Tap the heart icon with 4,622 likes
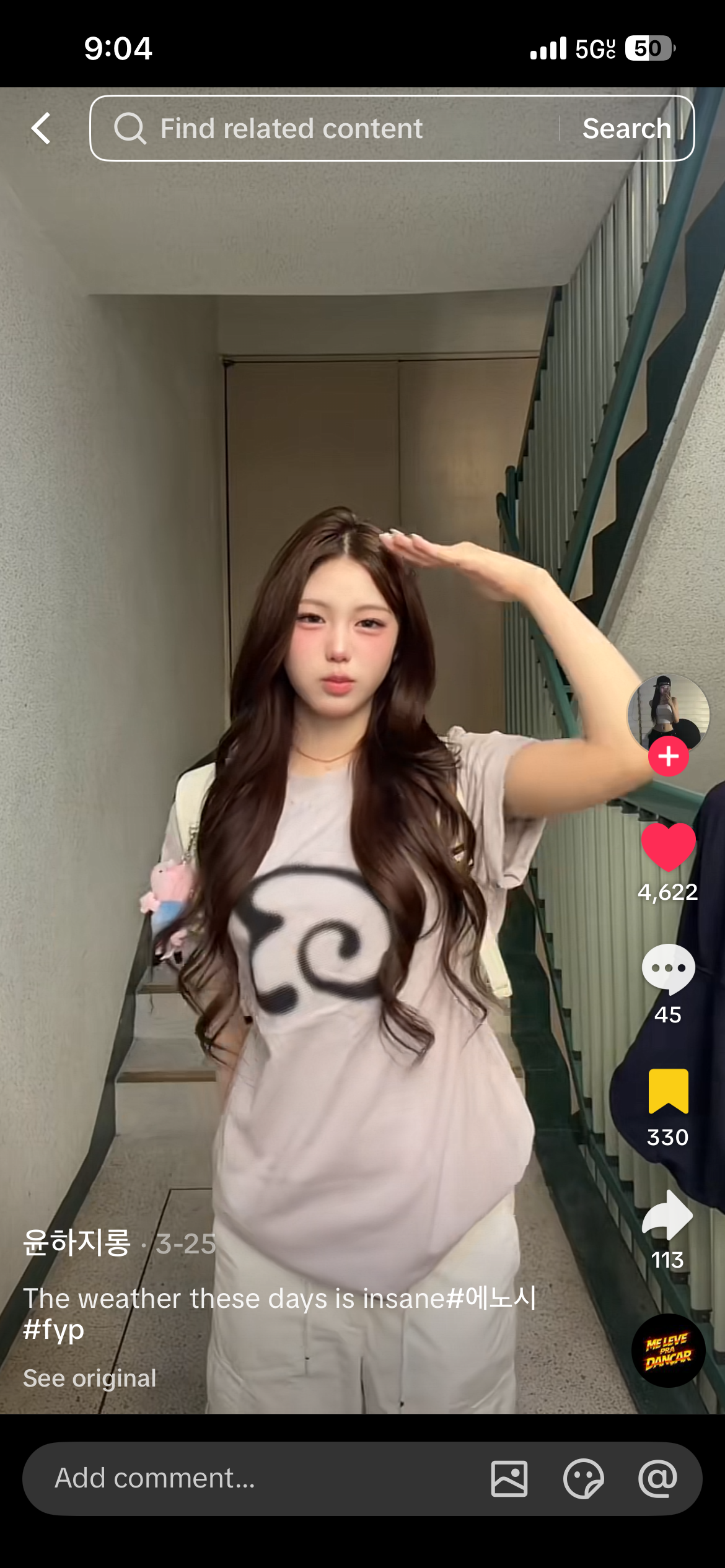The image size is (725, 1568). coord(668,847)
